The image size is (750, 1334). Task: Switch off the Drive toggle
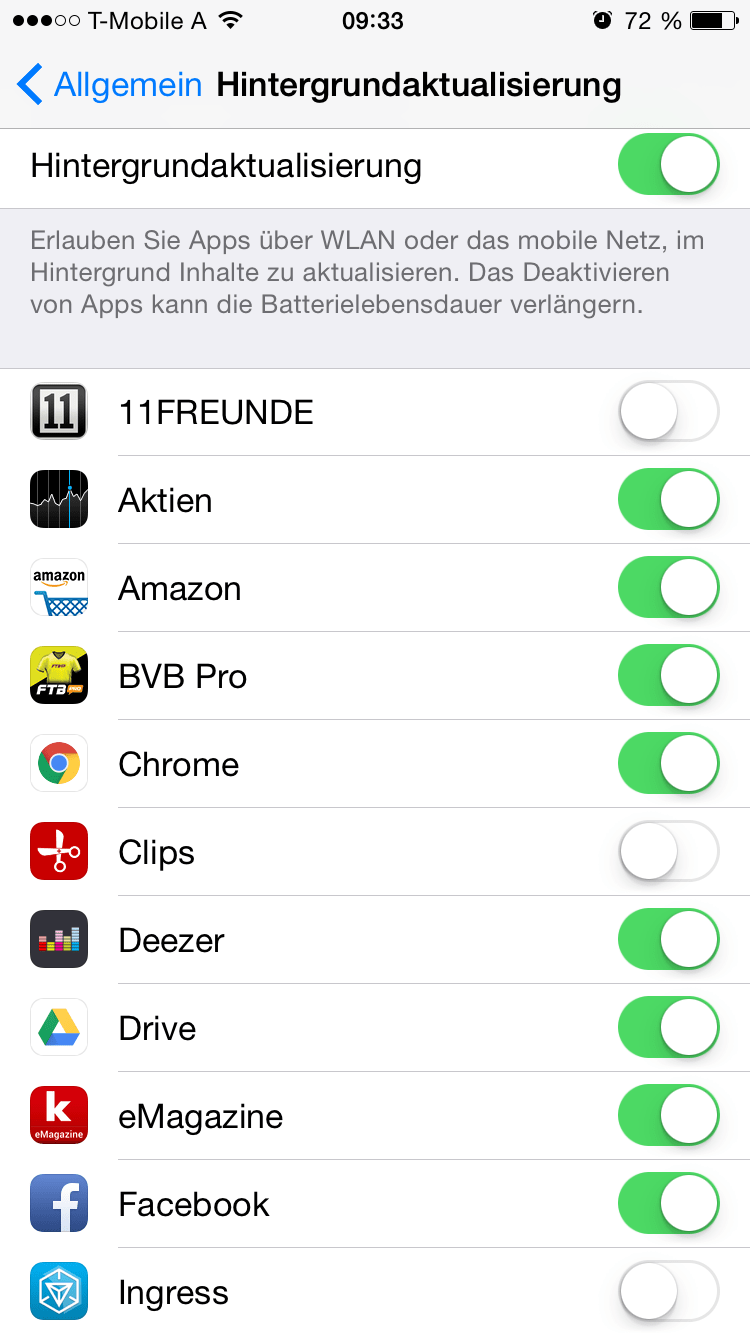(668, 1028)
